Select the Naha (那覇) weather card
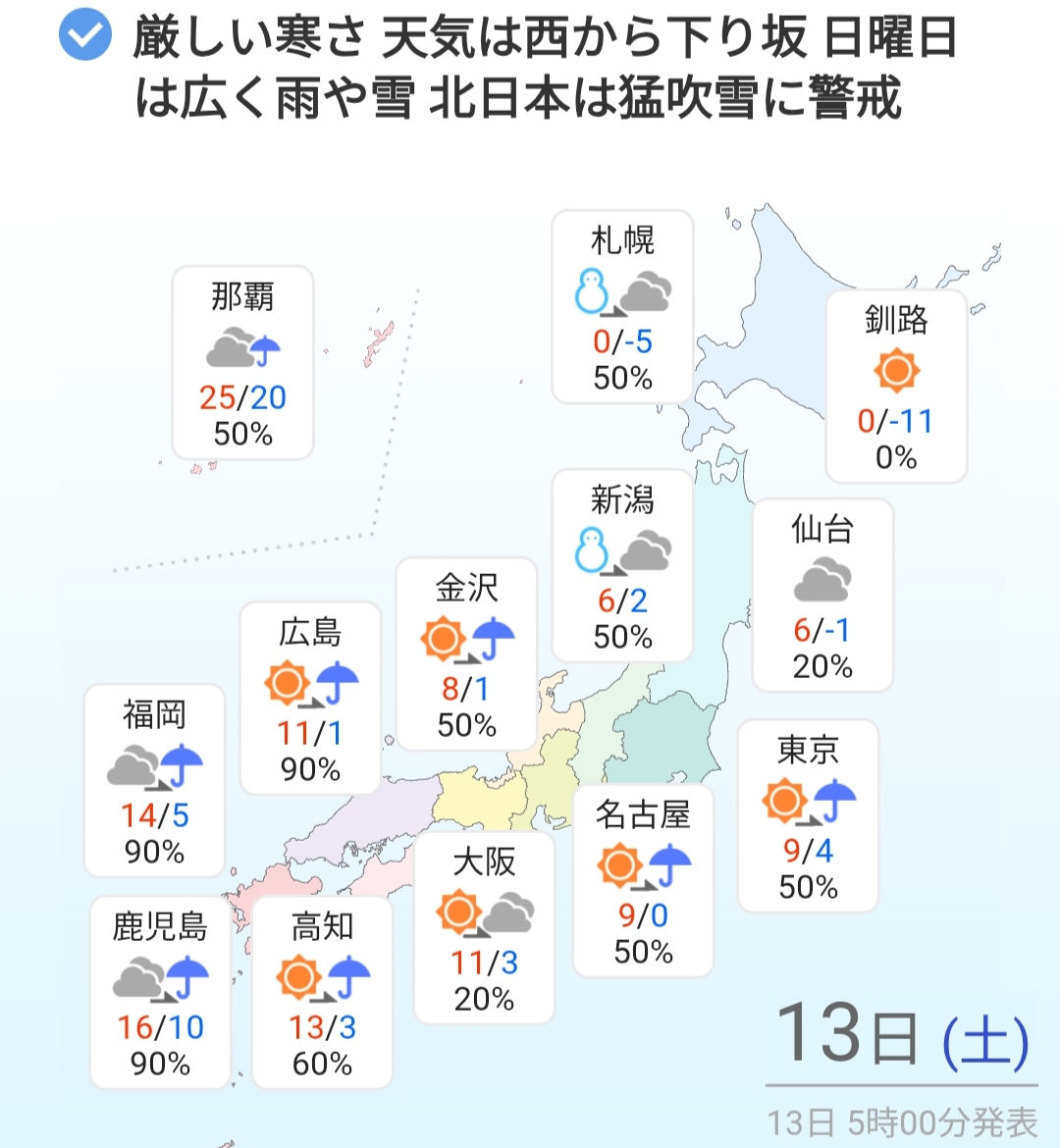 click(242, 363)
